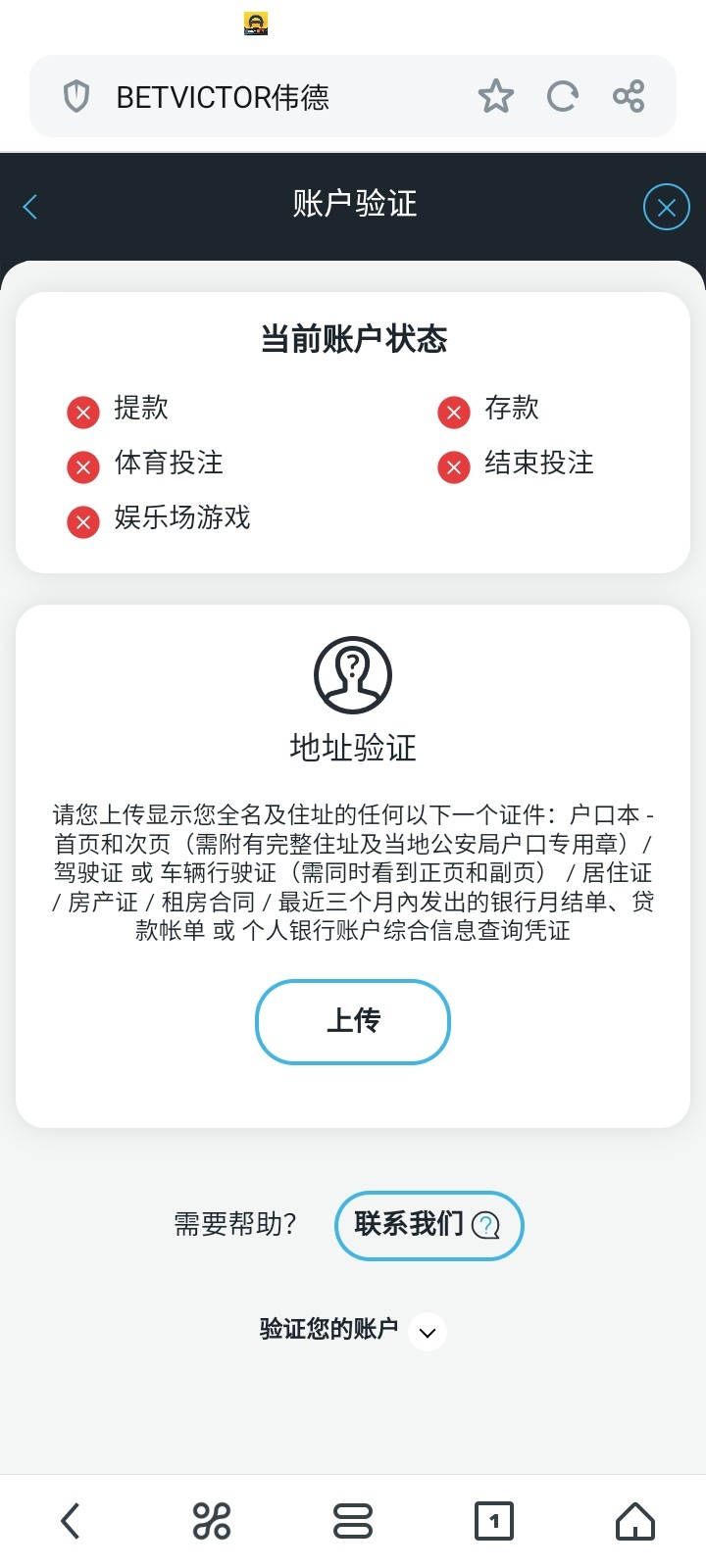This screenshot has height=1568, width=706.
Task: Click the shield security icon in the address bar
Action: click(76, 95)
